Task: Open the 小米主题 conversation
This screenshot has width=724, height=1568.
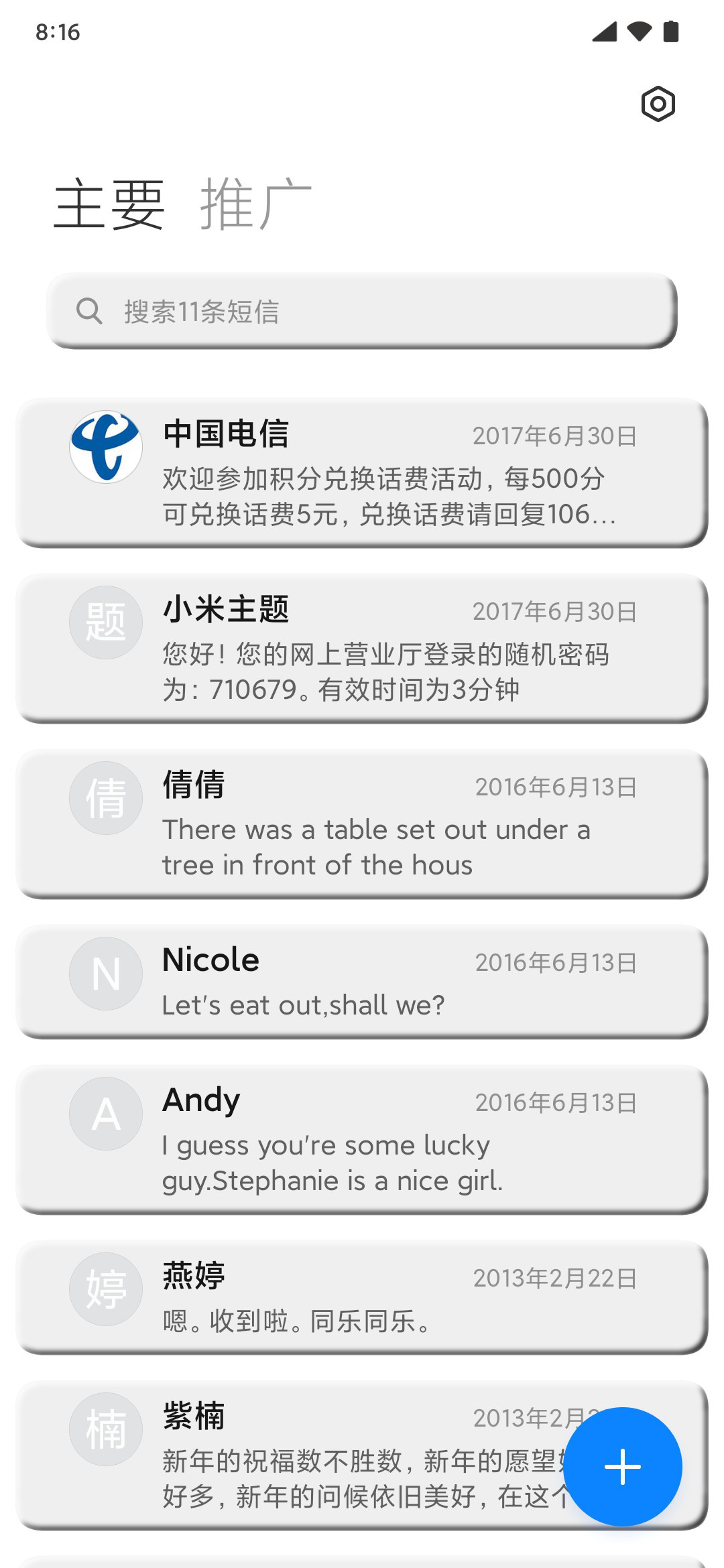Action: coord(362,649)
